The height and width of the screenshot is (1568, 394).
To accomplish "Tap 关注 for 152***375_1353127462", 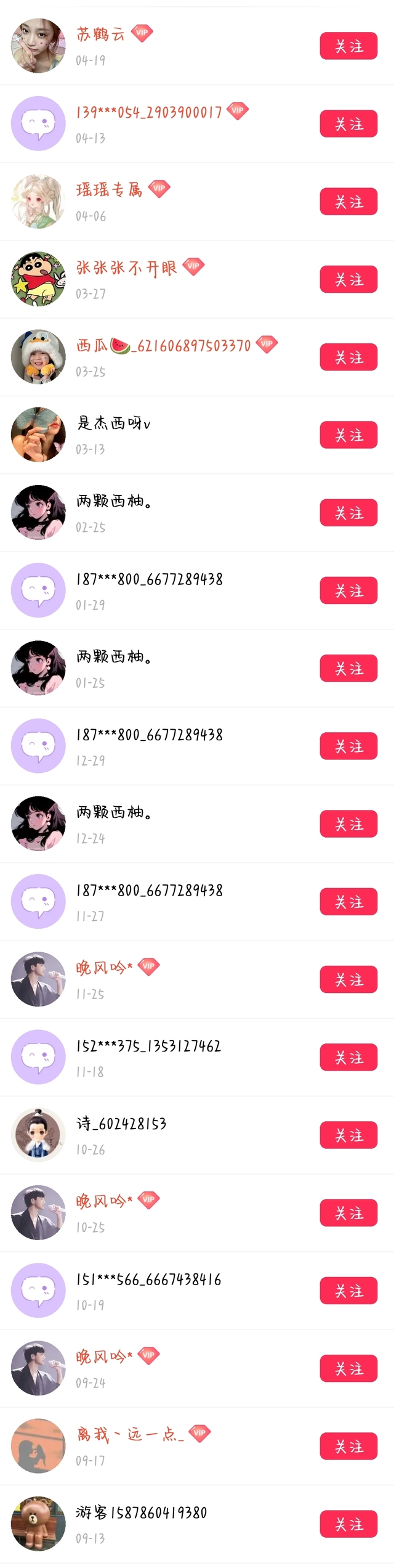I will [x=348, y=1057].
